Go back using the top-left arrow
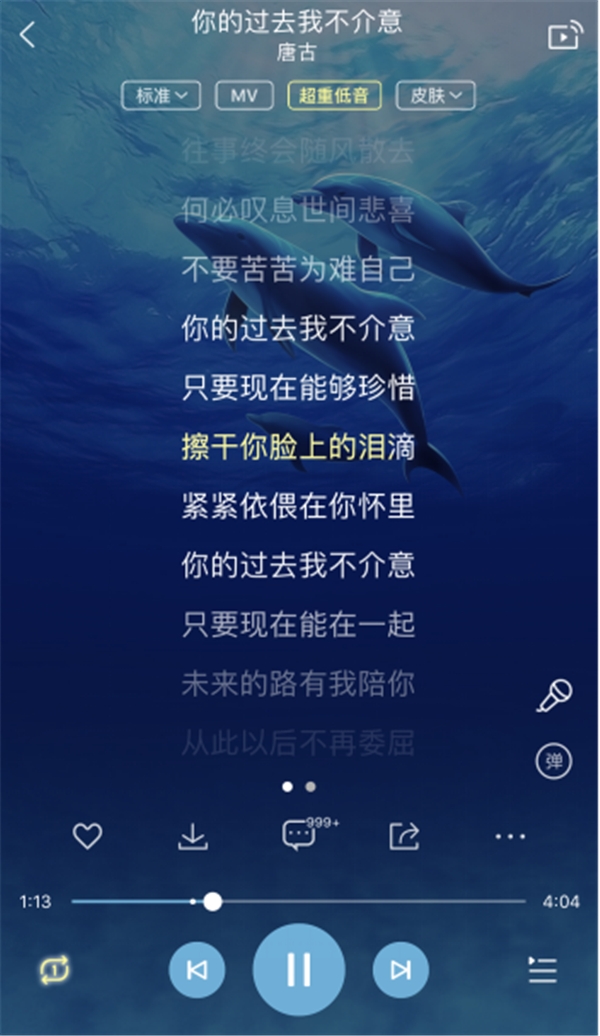The width and height of the screenshot is (600, 1036). (27, 34)
